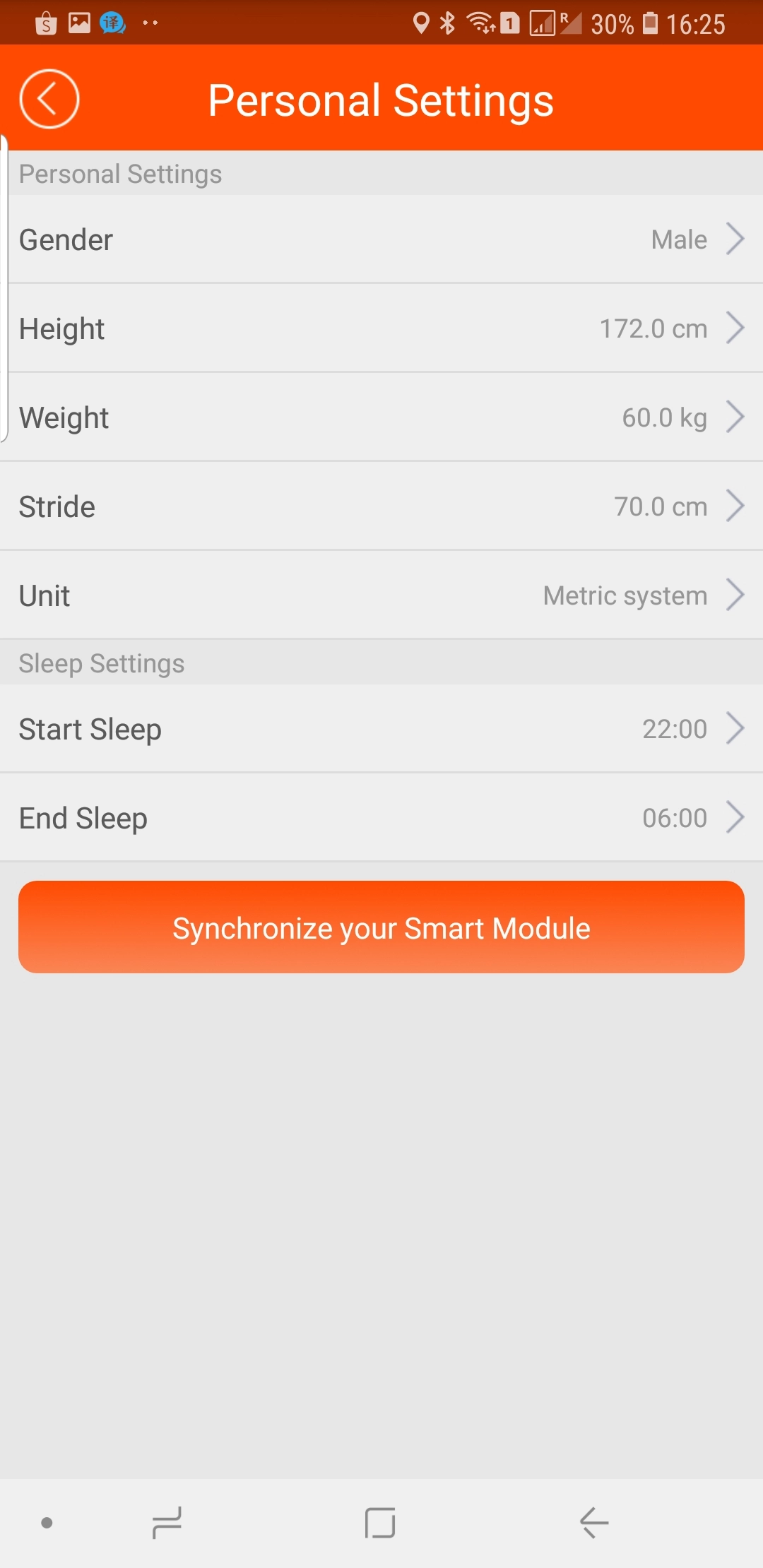The height and width of the screenshot is (1568, 763).
Task: Open recent apps from navigation bar
Action: tap(167, 1523)
